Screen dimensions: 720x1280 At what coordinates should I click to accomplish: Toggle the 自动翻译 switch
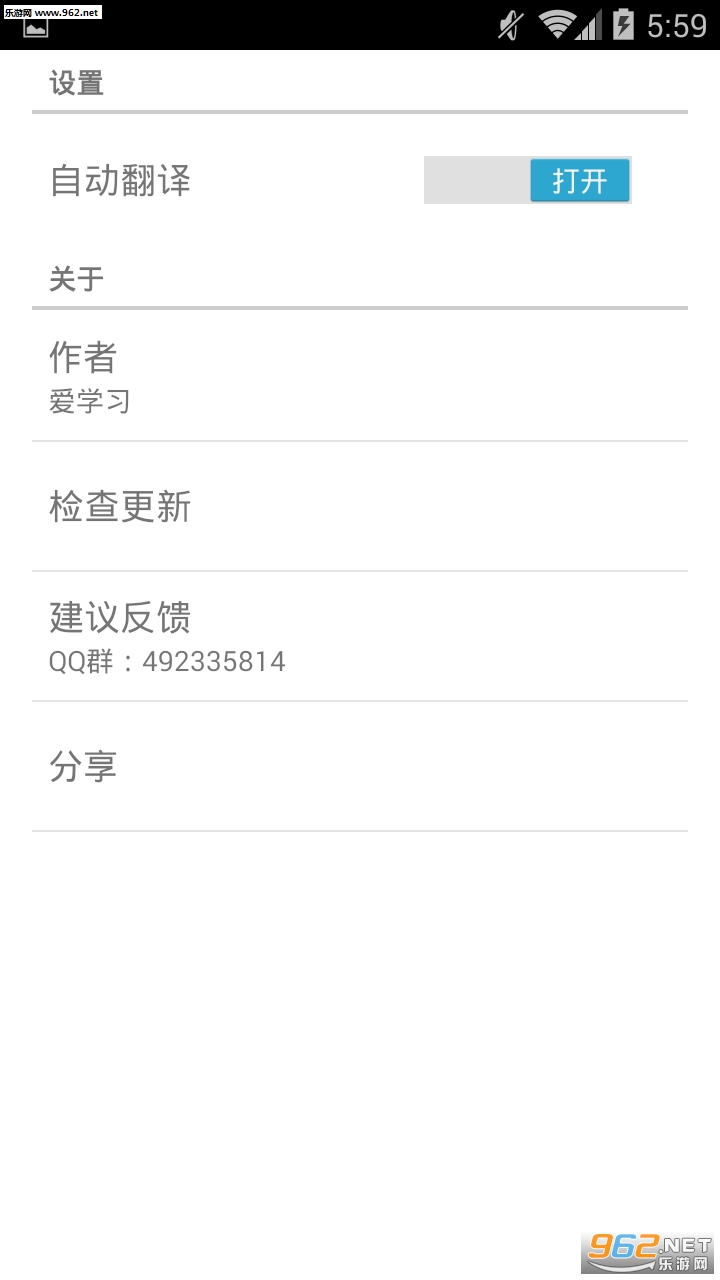[x=527, y=181]
